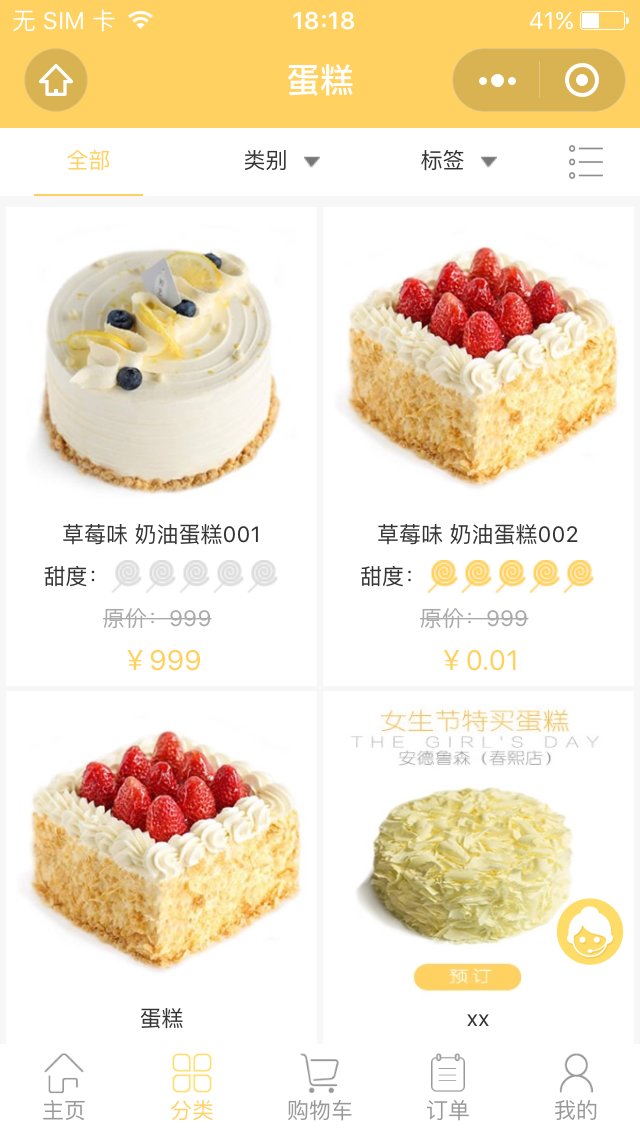Image resolution: width=640 pixels, height=1136 pixels.
Task: Tap the home icon in the header
Action: click(x=56, y=80)
